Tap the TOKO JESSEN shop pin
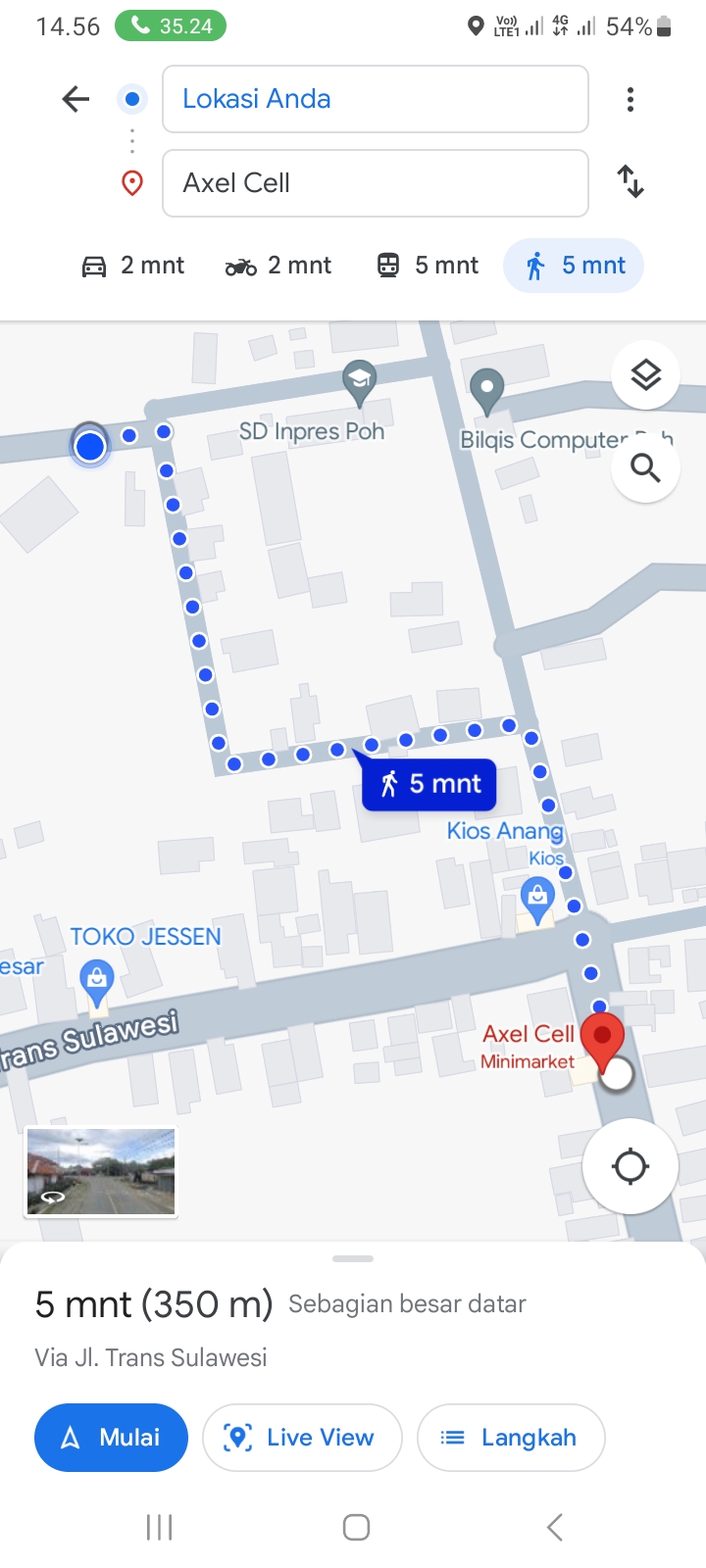Image resolution: width=706 pixels, height=1568 pixels. tap(97, 984)
